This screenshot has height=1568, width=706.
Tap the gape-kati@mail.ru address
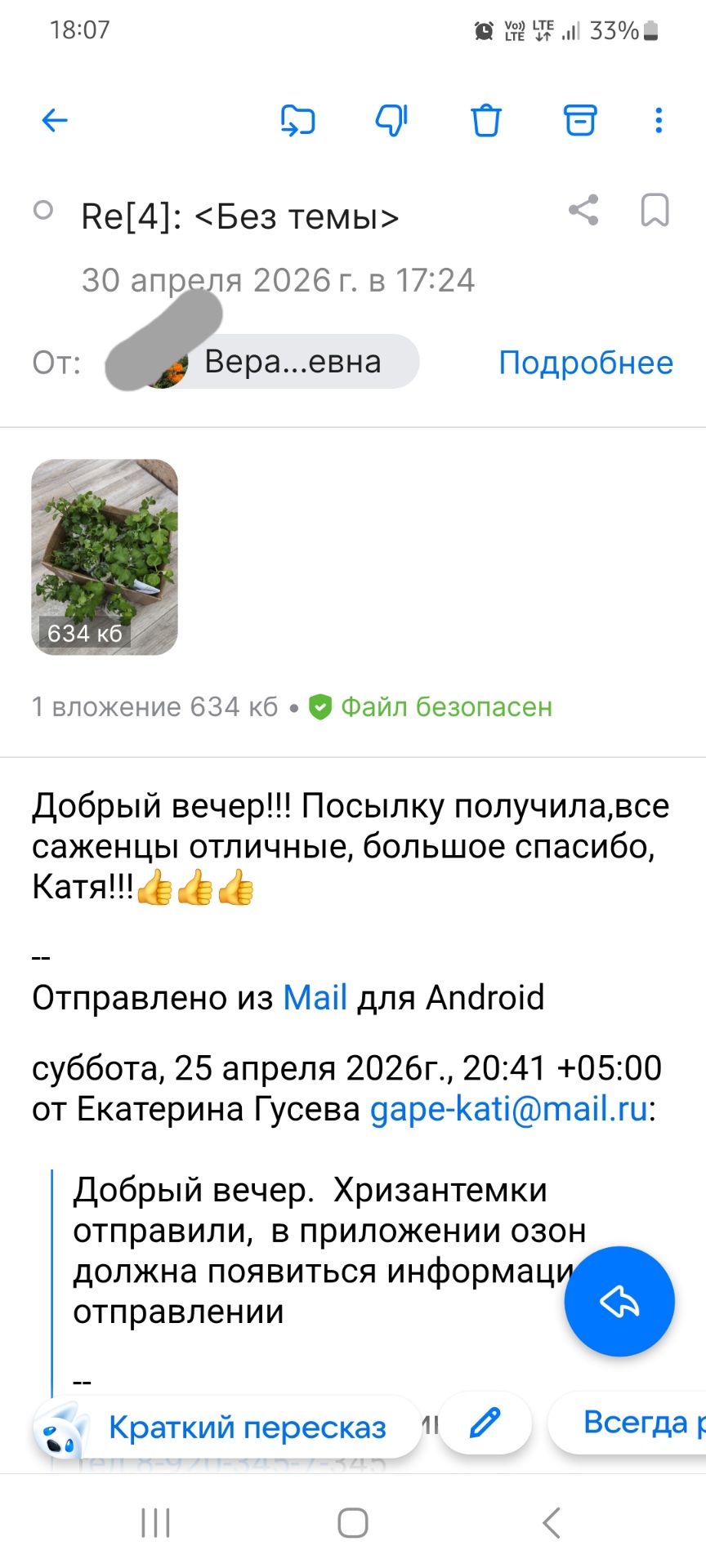pos(509,1109)
